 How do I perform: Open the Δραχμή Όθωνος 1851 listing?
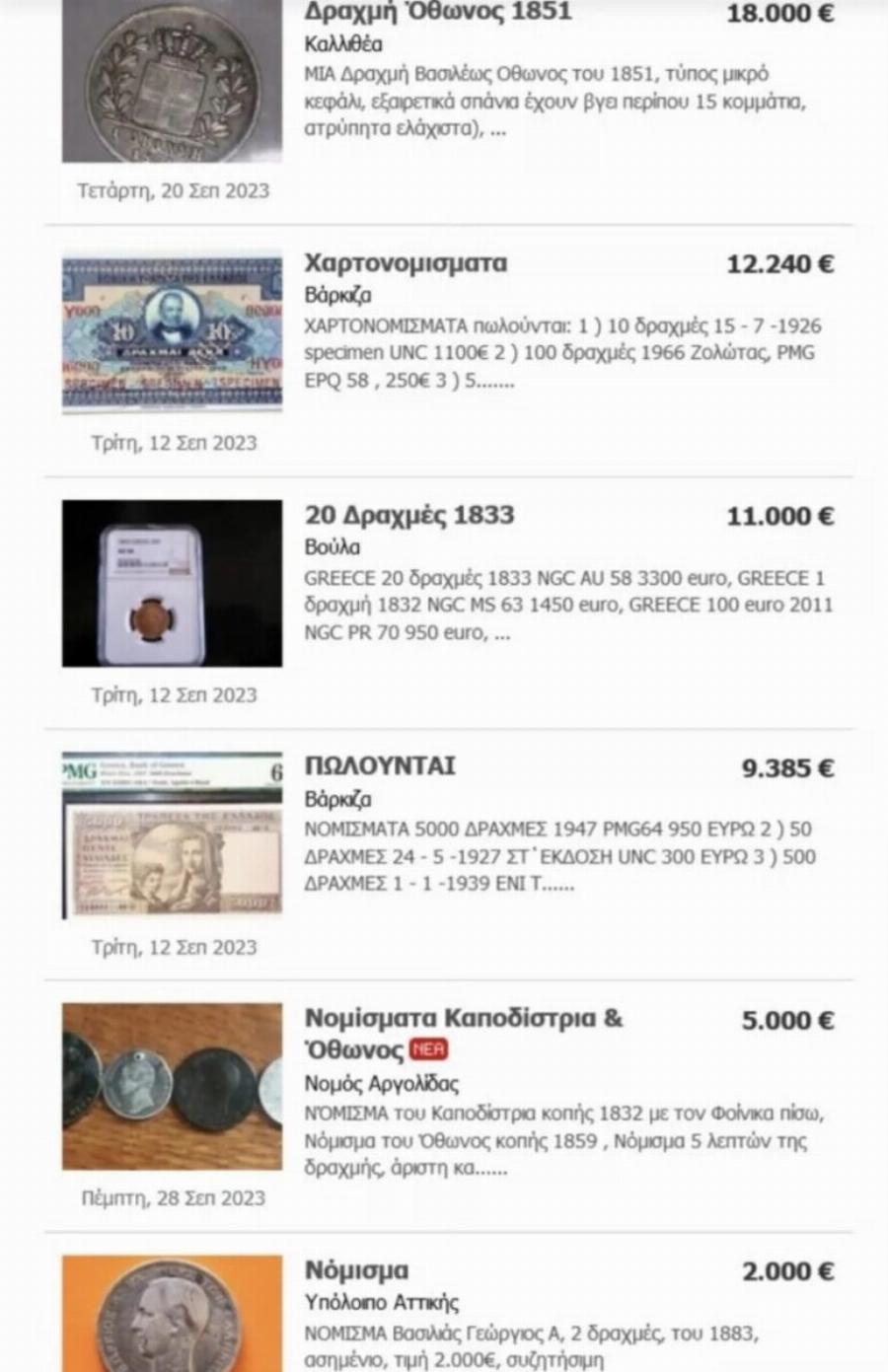click(x=438, y=13)
